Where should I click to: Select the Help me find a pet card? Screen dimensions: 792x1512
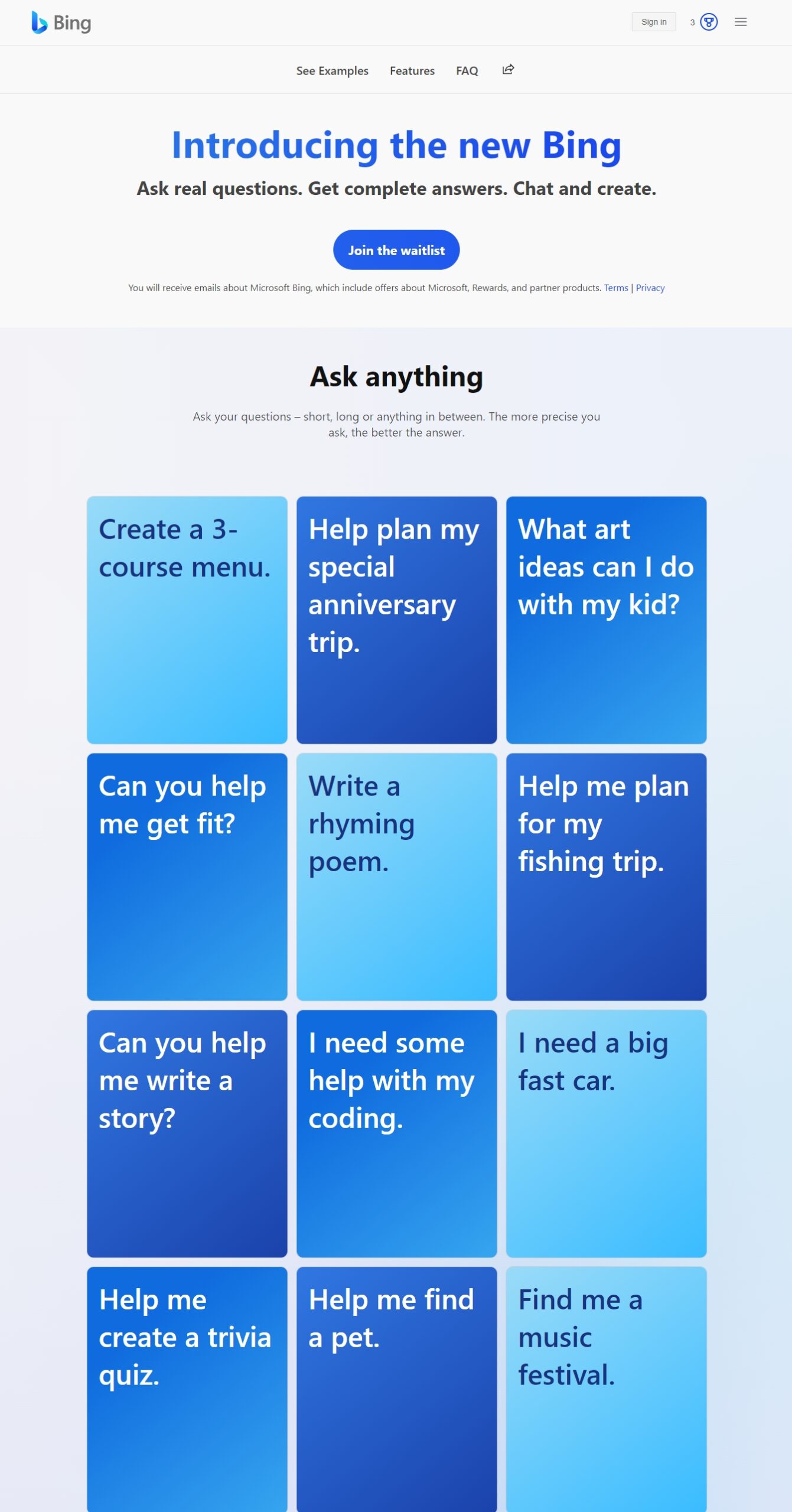(x=396, y=1389)
